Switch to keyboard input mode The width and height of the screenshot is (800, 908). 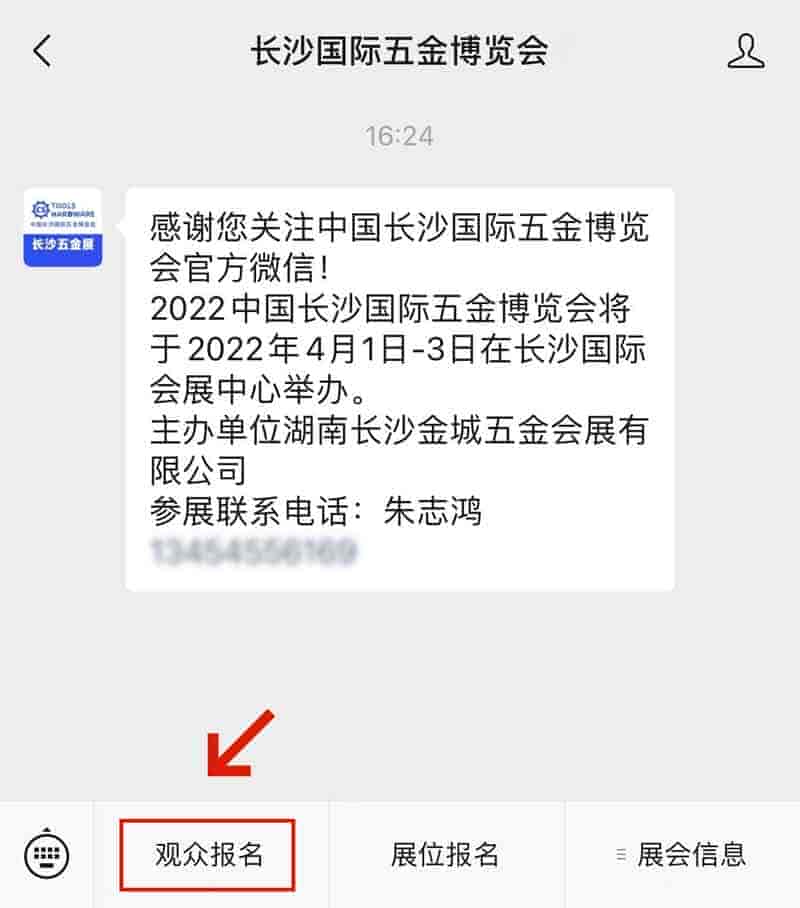tap(47, 854)
